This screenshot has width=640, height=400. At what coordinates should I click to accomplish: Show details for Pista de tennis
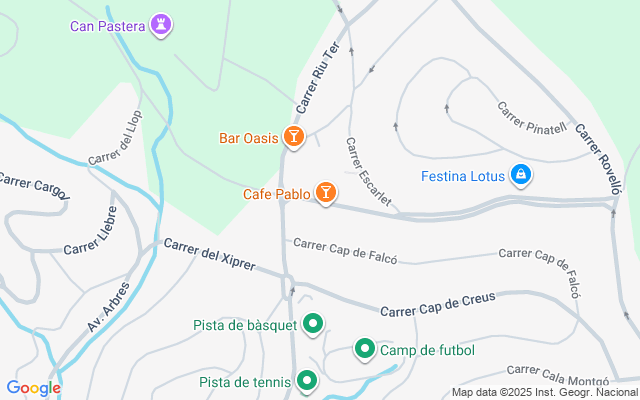coord(306,381)
